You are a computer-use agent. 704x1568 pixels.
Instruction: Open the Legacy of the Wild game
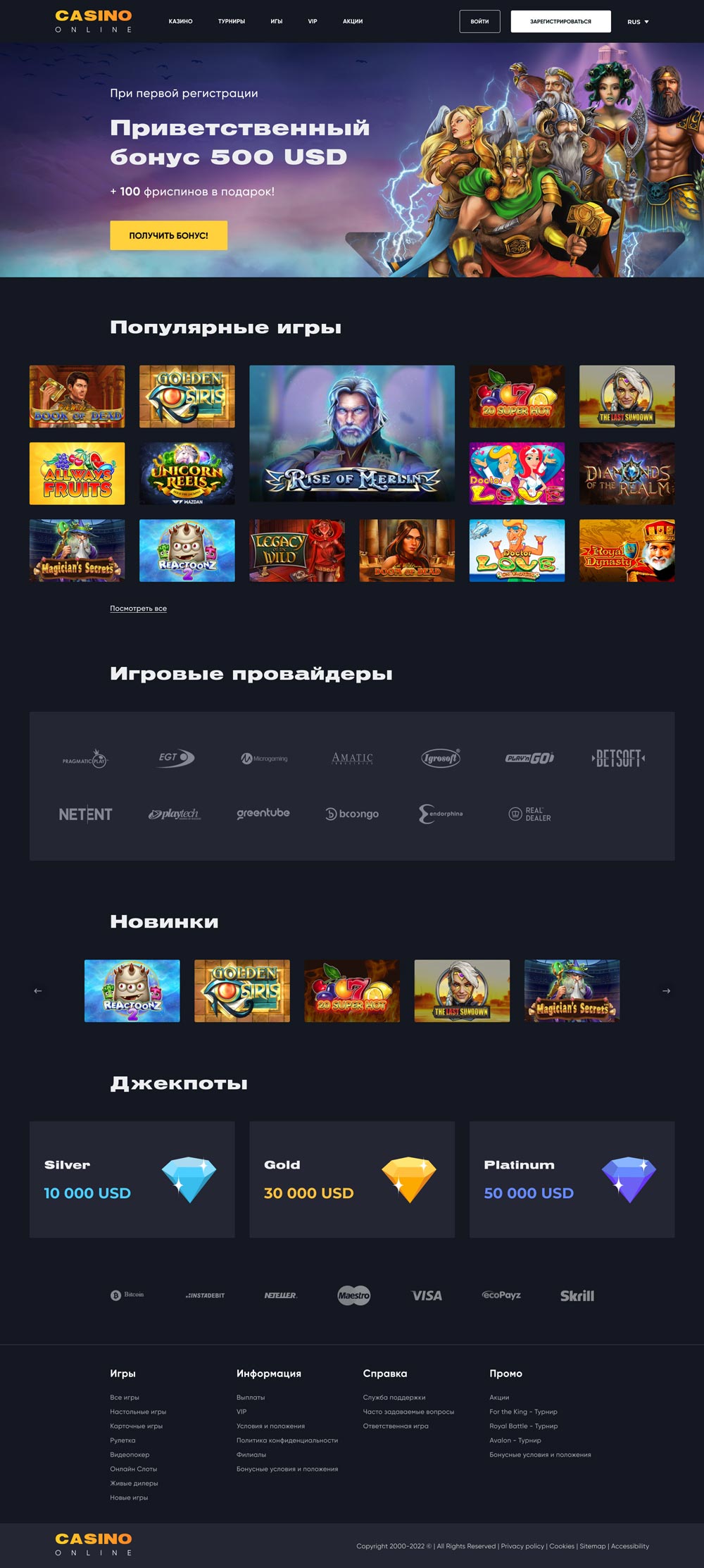point(296,551)
